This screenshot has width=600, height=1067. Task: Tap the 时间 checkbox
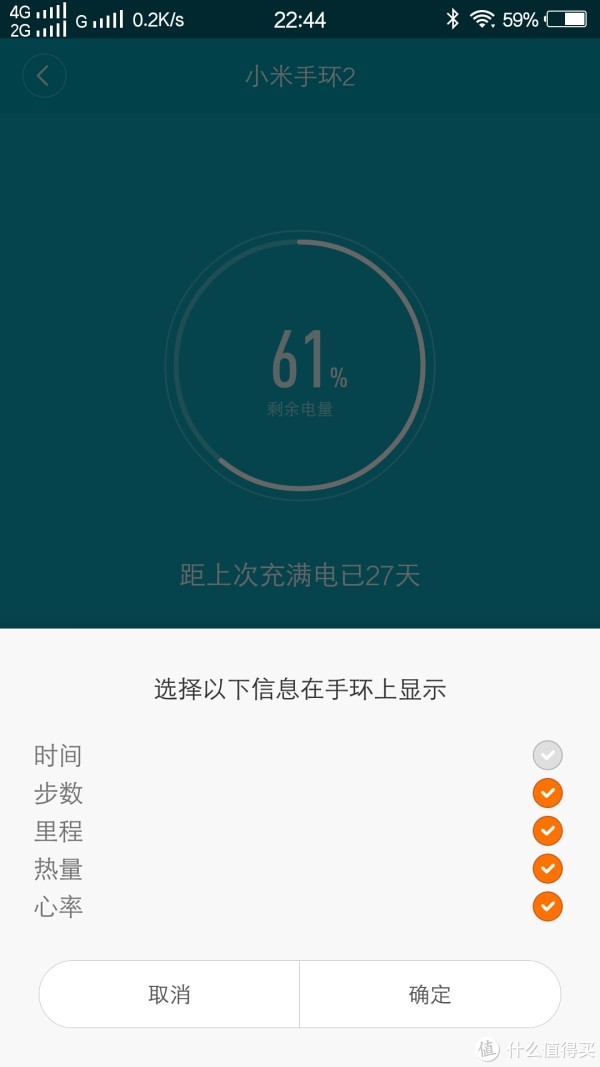(x=547, y=755)
